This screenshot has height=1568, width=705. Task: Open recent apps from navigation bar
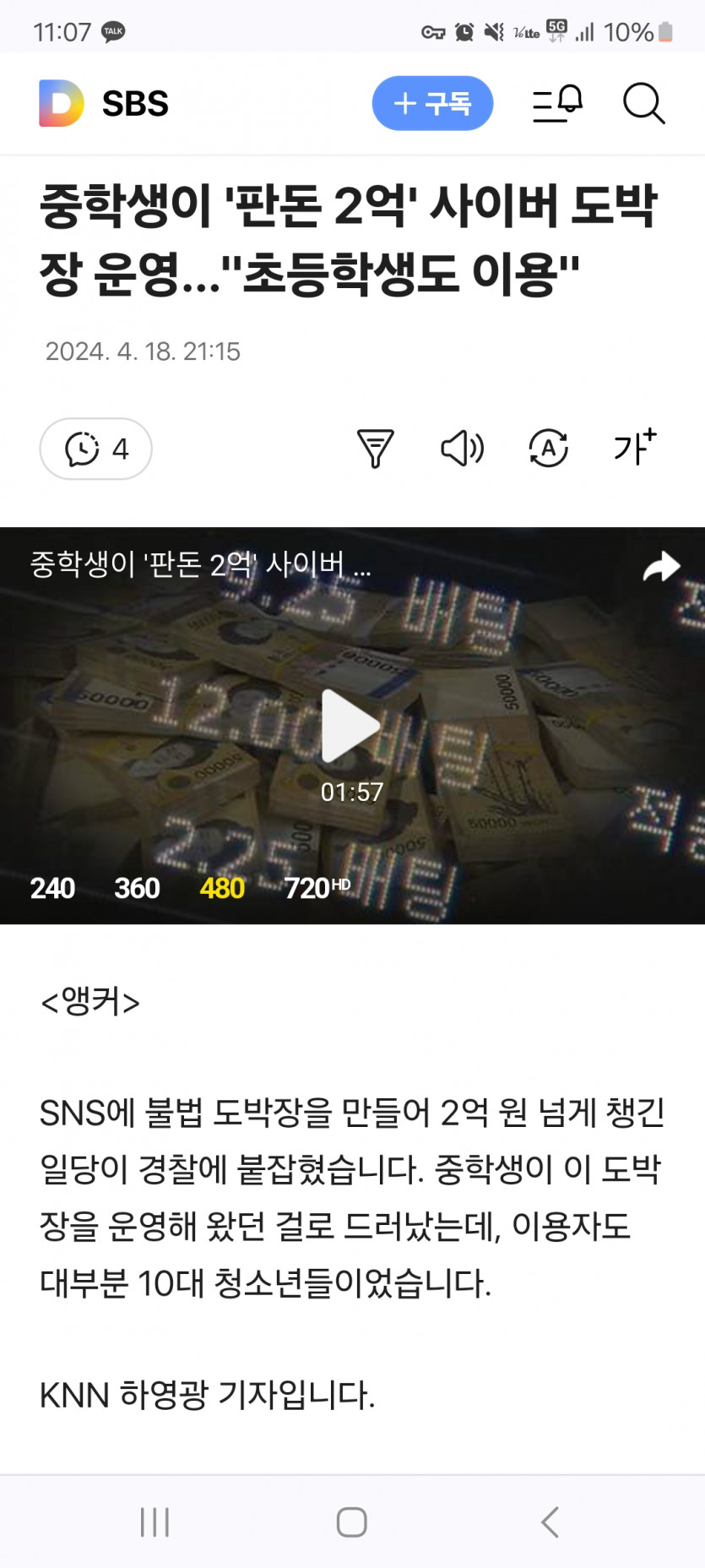point(155,1522)
